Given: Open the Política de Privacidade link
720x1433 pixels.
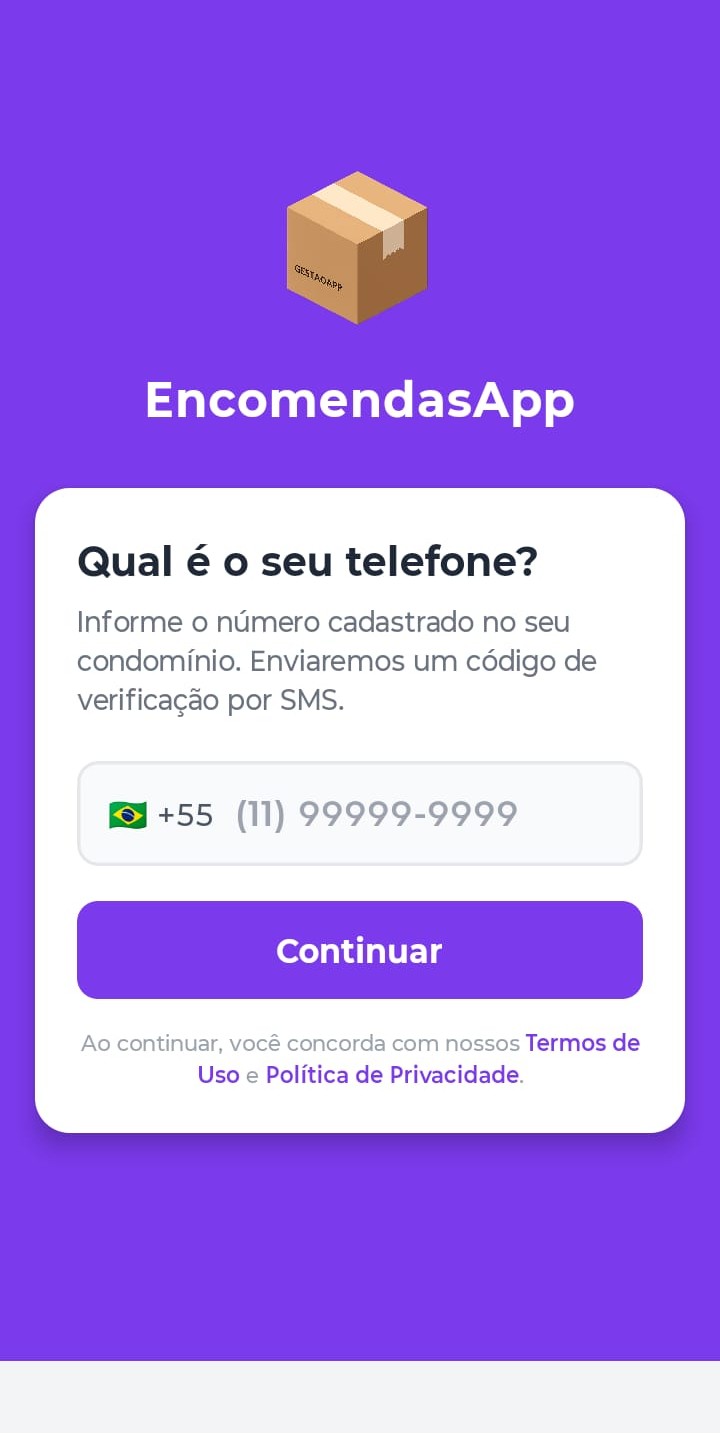Looking at the screenshot, I should point(390,1074).
